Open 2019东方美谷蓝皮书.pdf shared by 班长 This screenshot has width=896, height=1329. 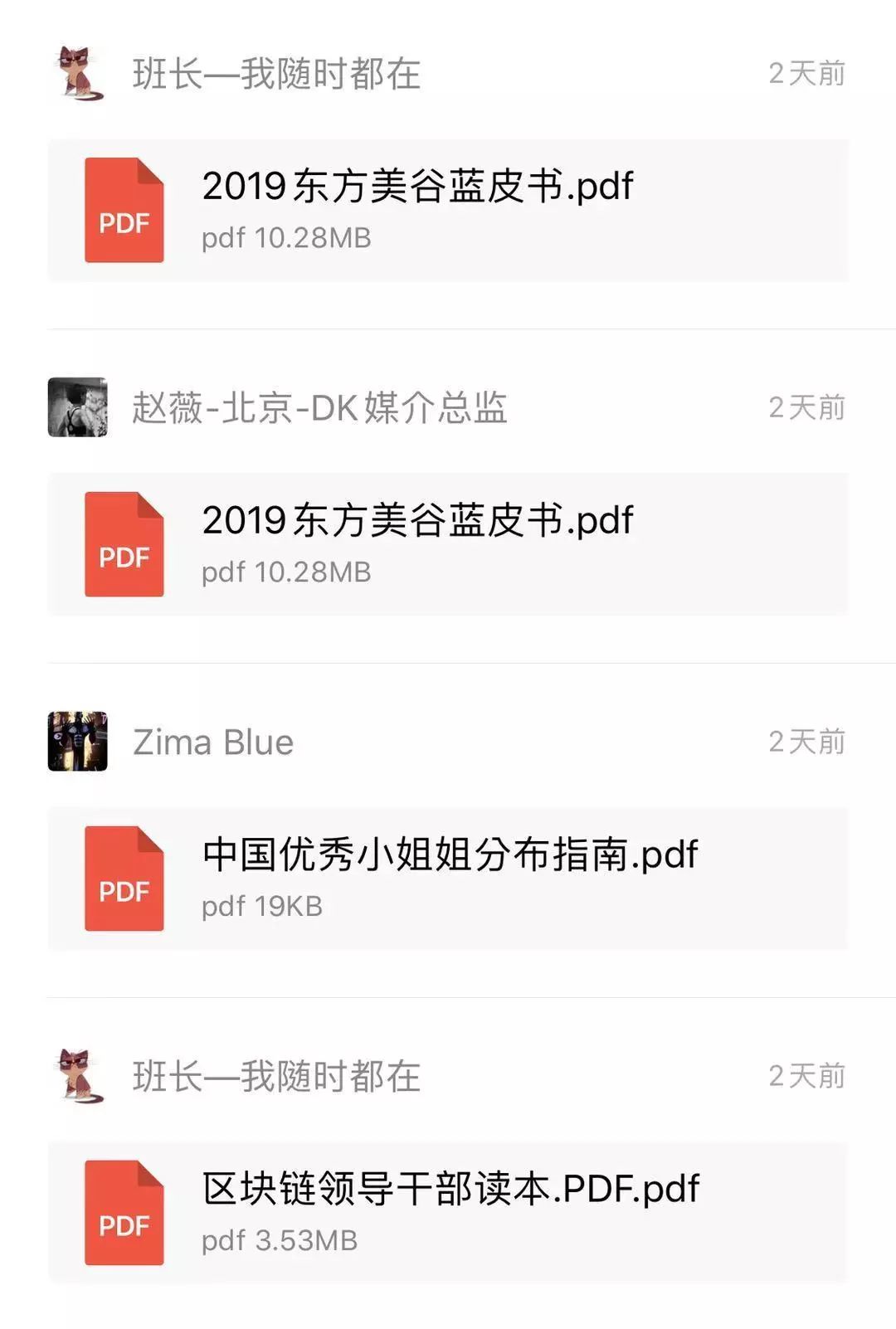(448, 211)
